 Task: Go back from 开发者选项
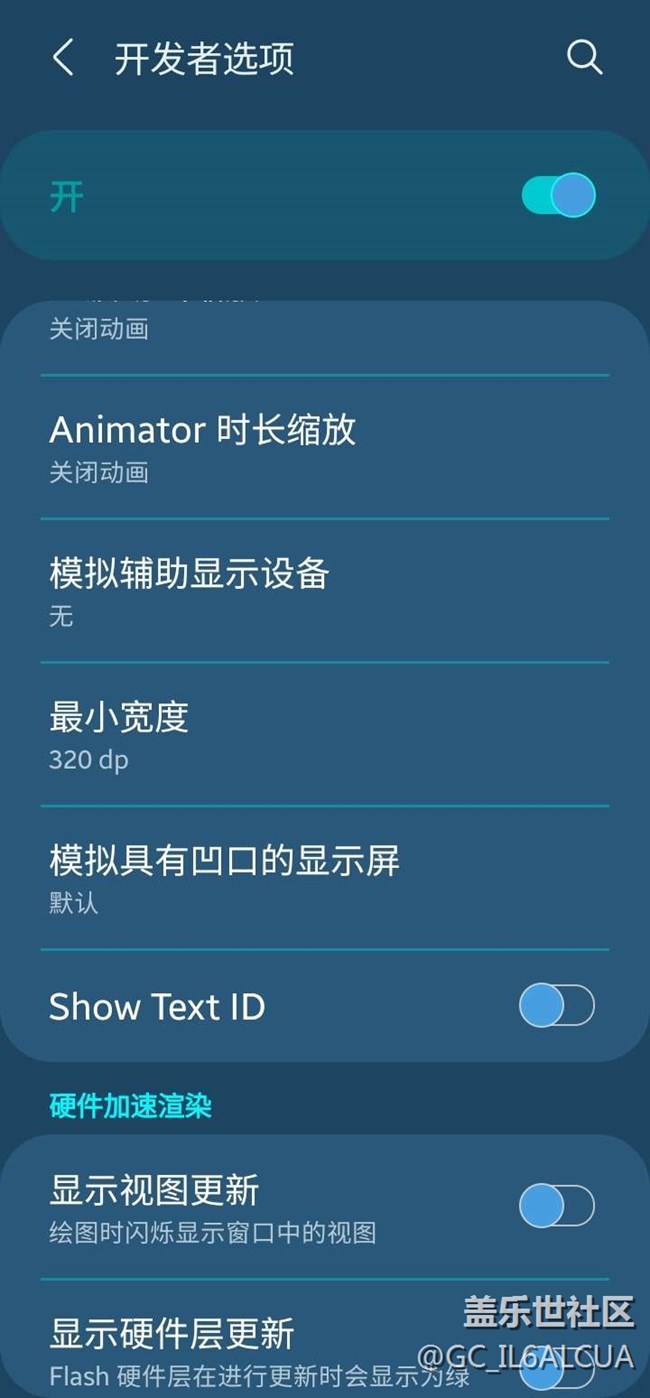63,58
